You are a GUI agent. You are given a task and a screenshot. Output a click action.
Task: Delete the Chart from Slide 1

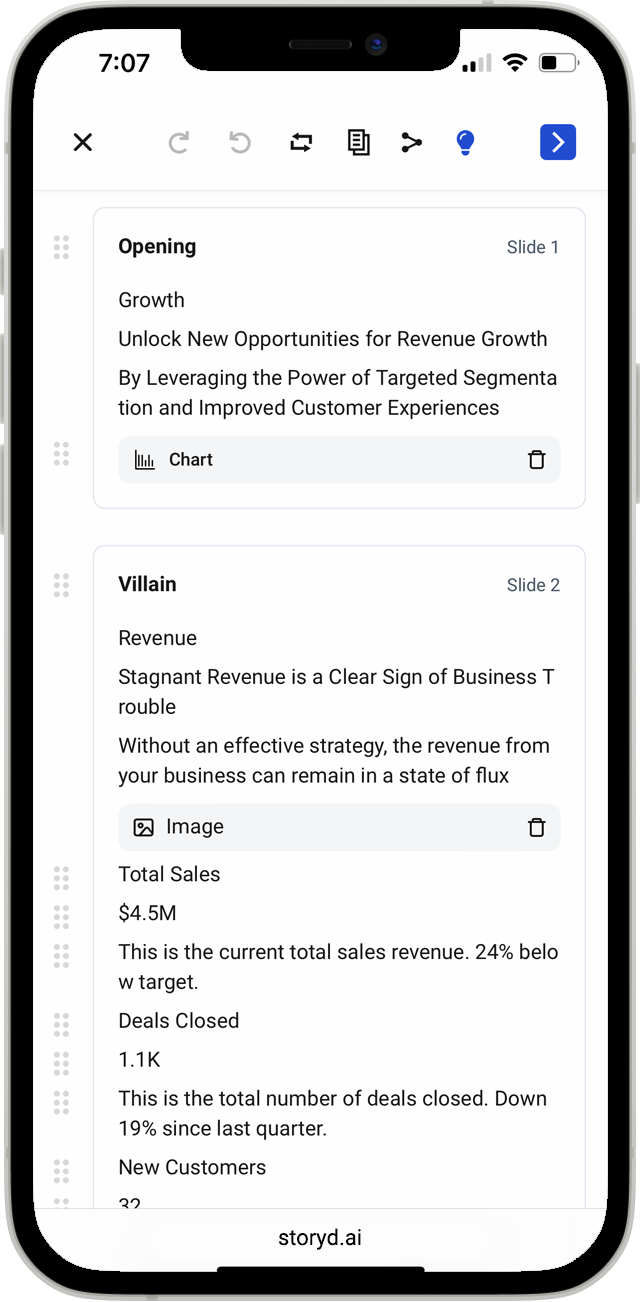point(537,460)
